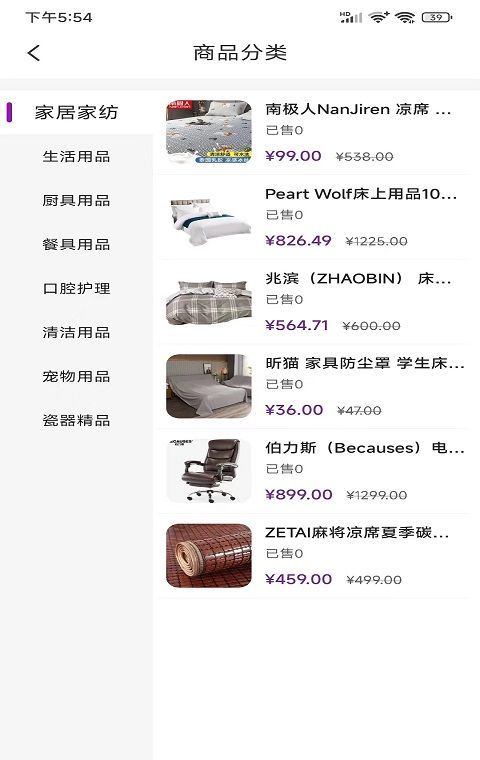480x760 pixels.
Task: Open the 昕猫 家具防尘罩 product
Action: (314, 386)
